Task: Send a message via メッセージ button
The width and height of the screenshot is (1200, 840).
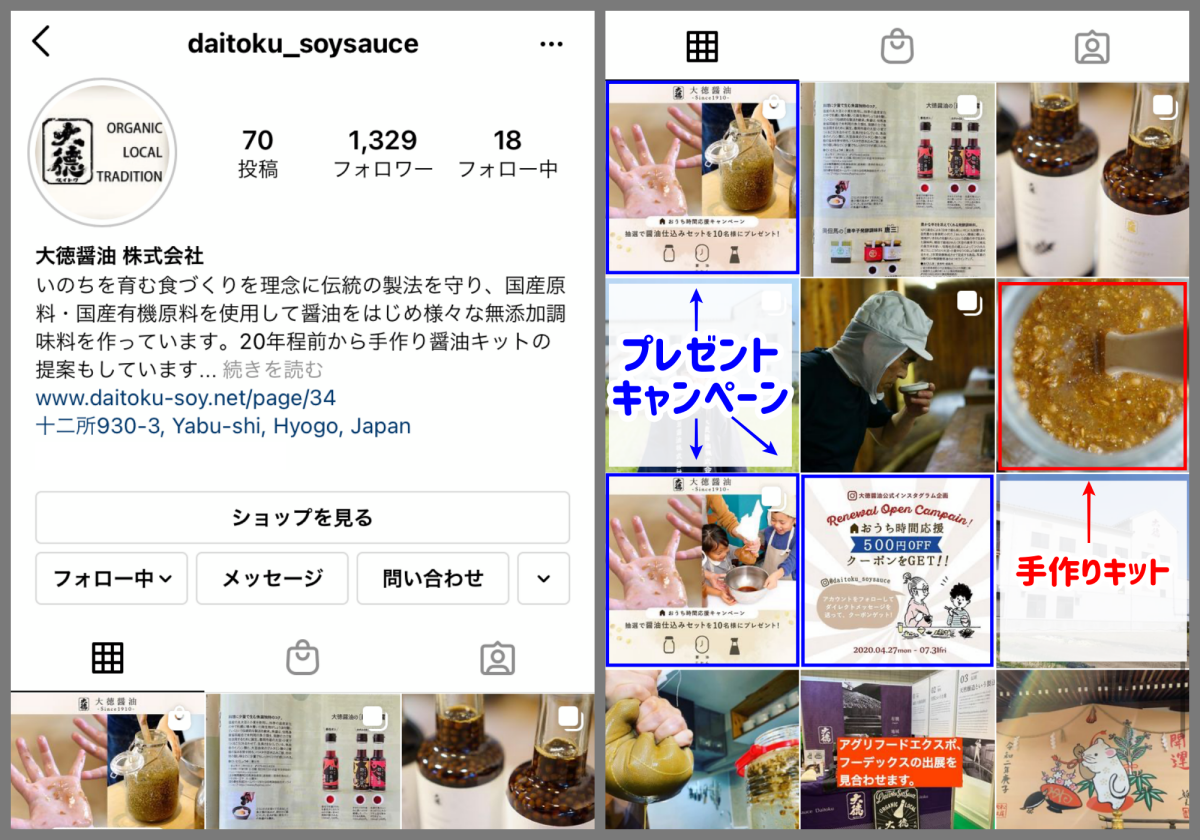Action: pyautogui.click(x=272, y=578)
